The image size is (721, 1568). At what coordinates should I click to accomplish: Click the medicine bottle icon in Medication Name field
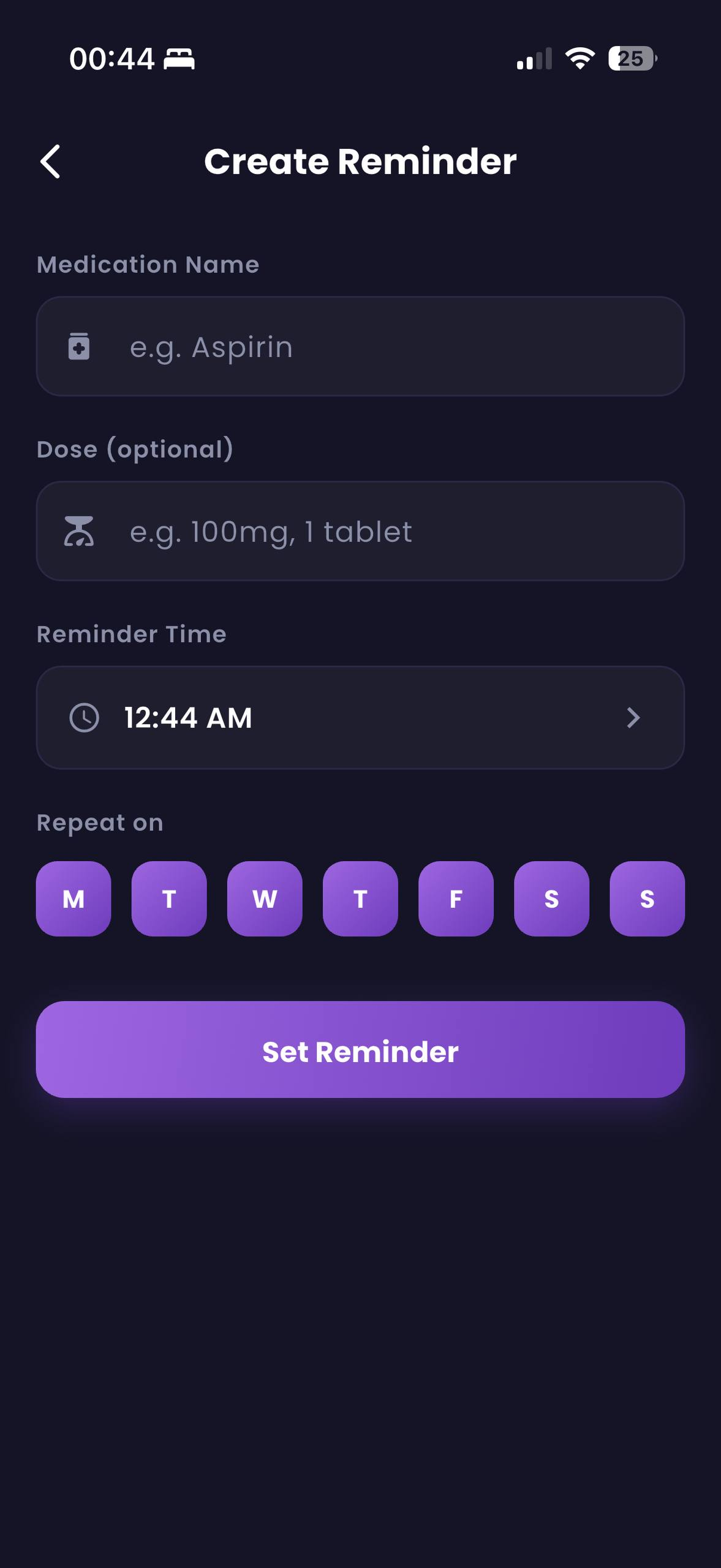point(80,346)
